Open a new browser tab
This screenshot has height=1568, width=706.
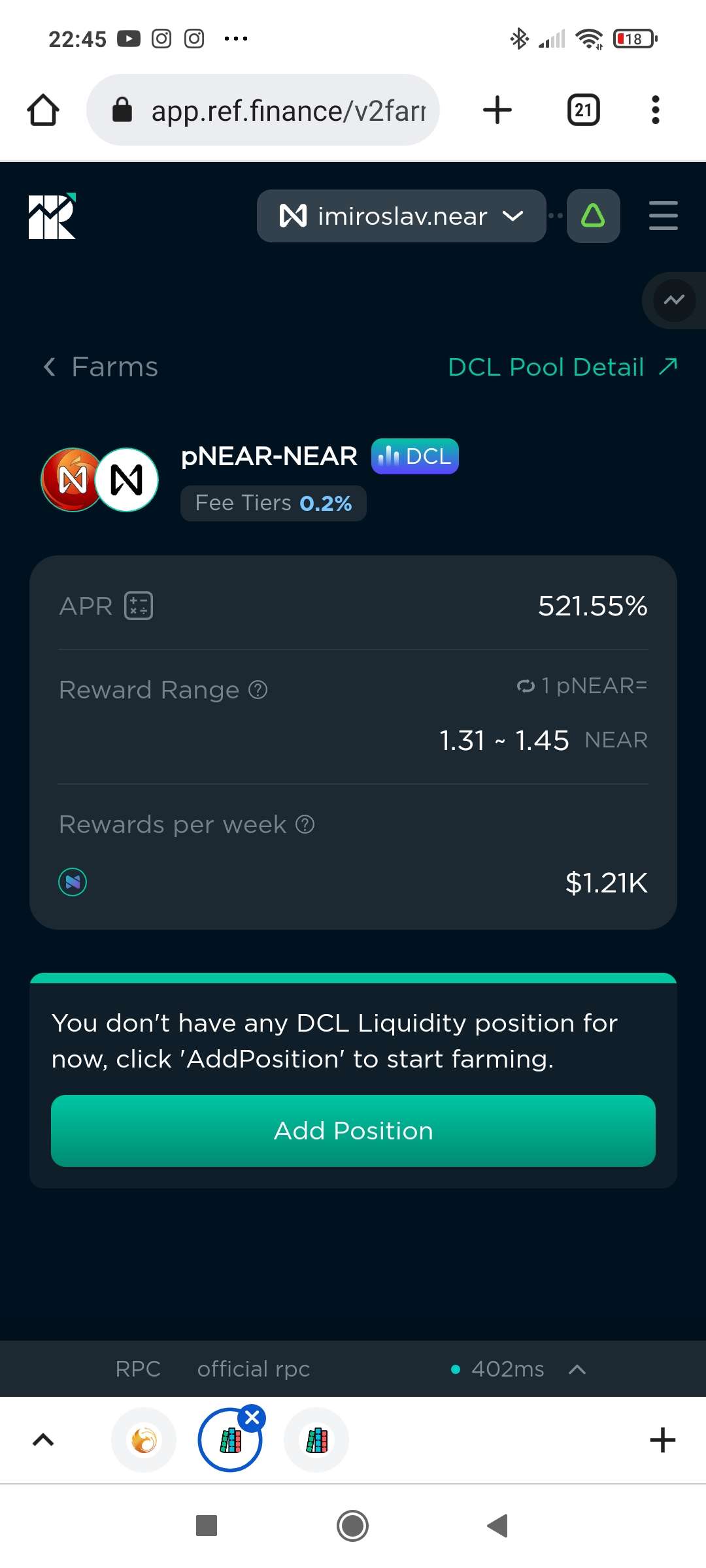(x=497, y=110)
